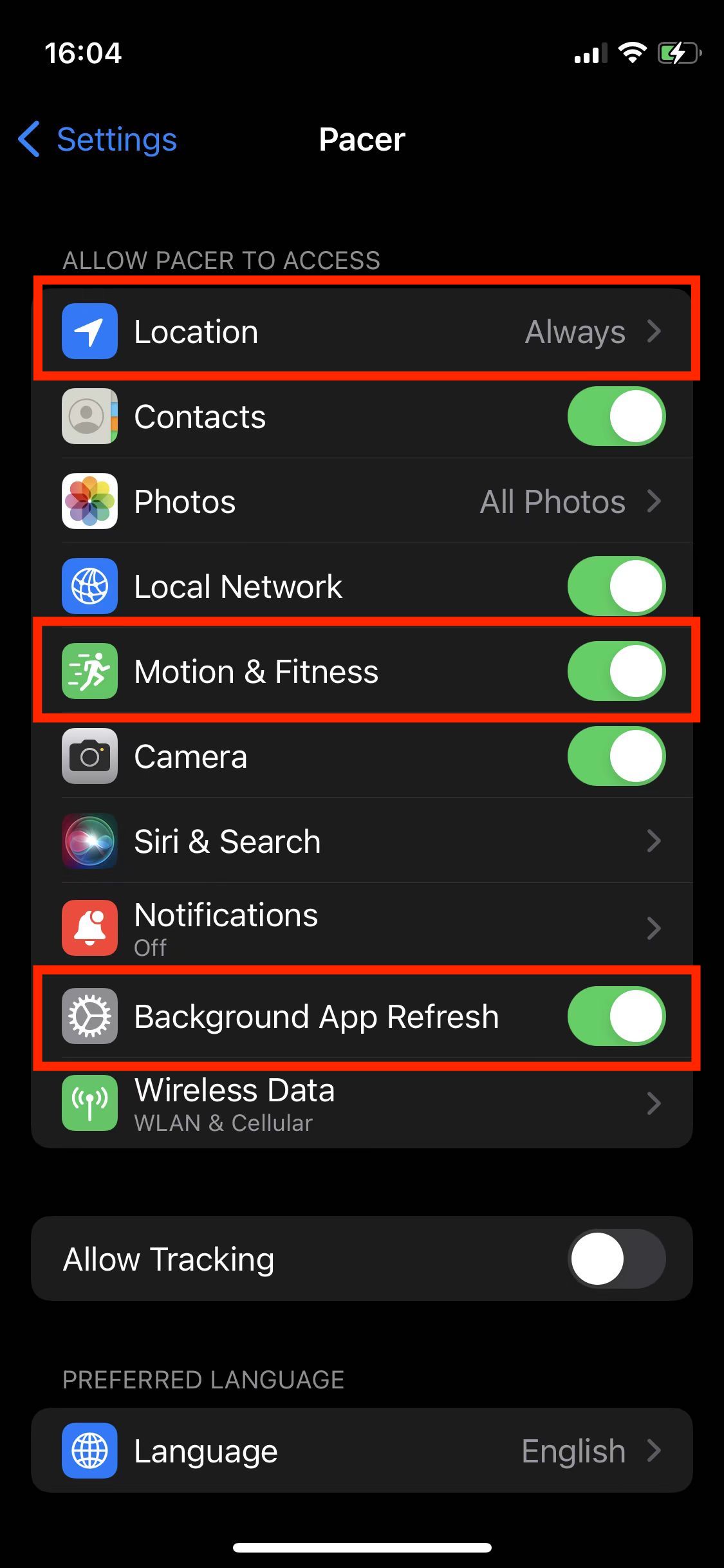
Task: Open Location access settings
Action: (362, 331)
